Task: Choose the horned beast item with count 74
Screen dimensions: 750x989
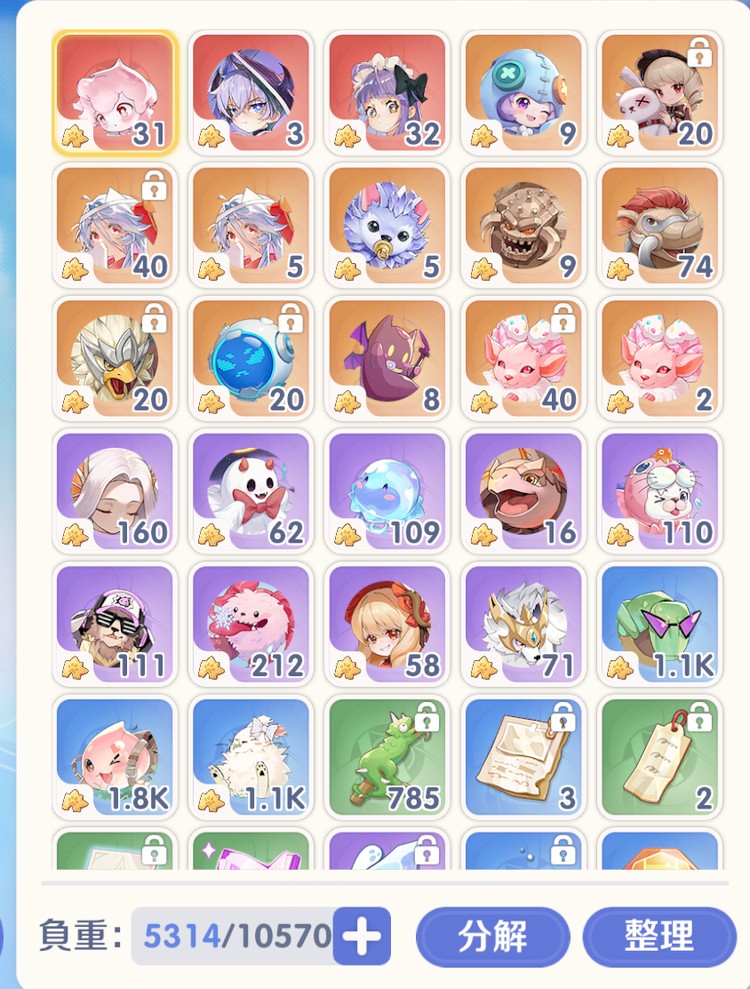Action: [x=660, y=225]
